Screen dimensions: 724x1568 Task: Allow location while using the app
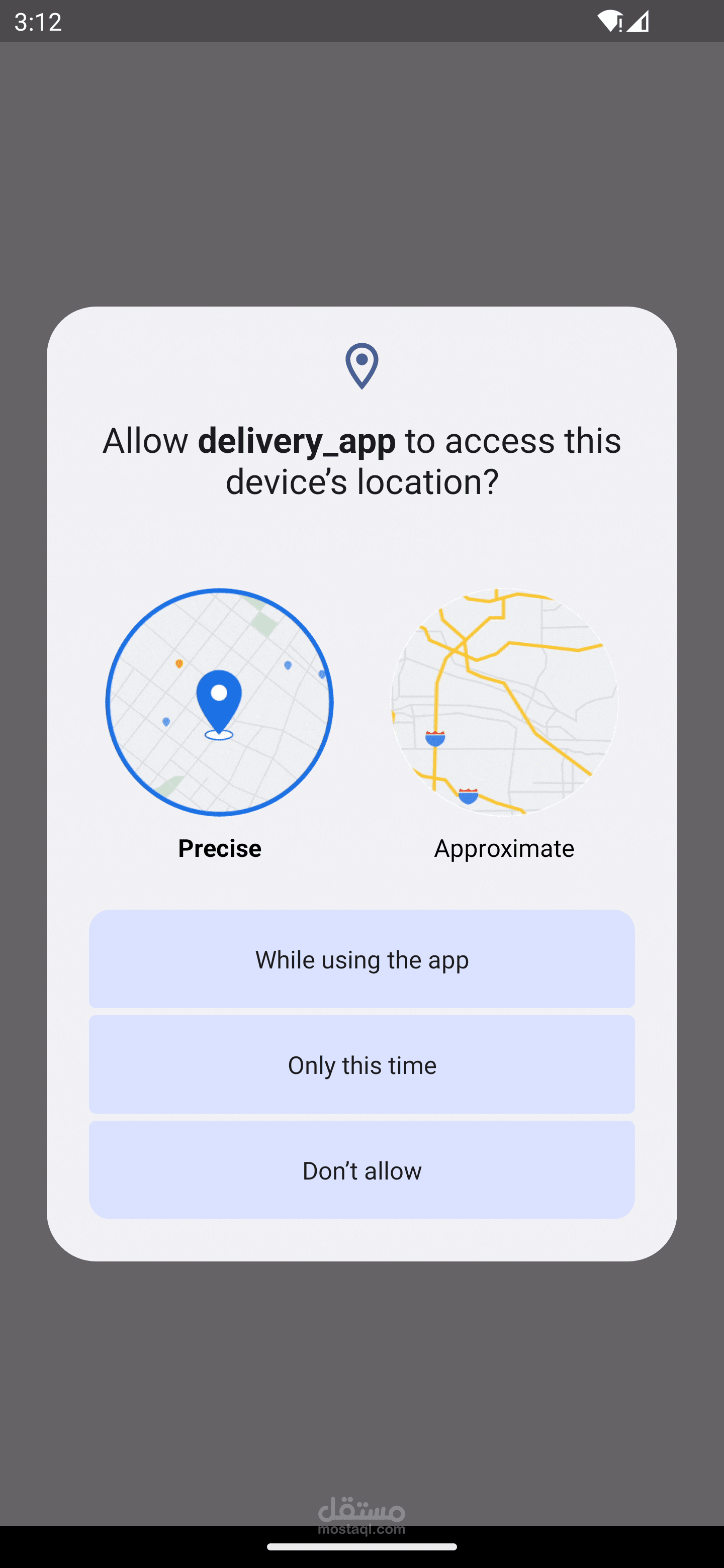pos(361,959)
